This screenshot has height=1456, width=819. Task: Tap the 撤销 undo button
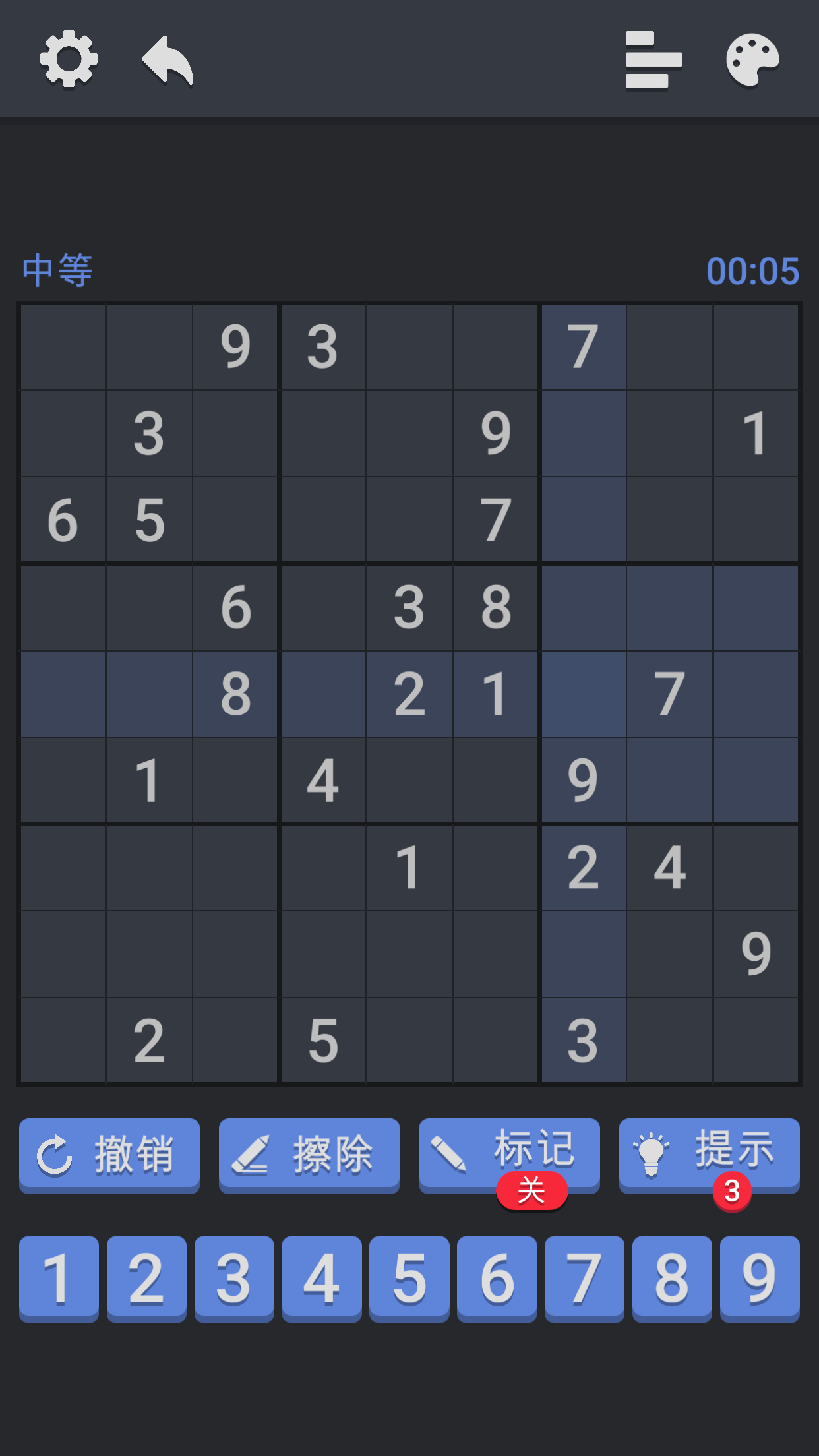pyautogui.click(x=109, y=1155)
